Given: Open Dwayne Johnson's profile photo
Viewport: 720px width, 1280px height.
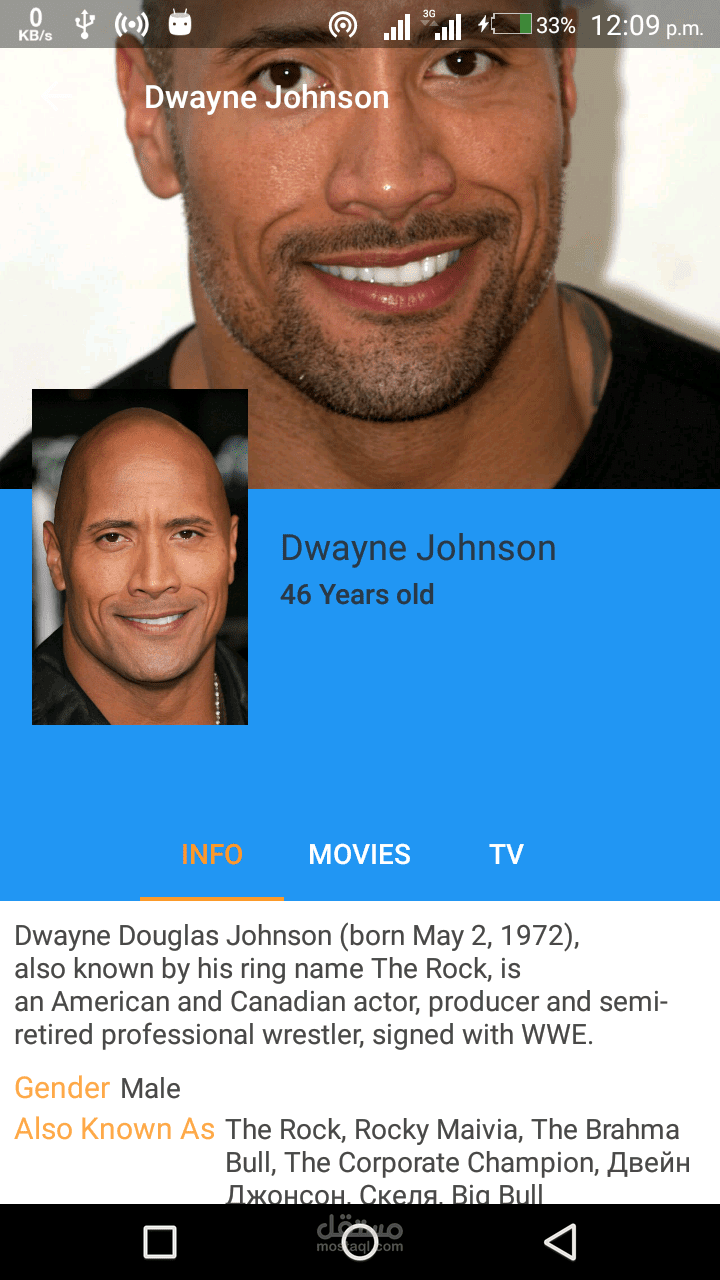Looking at the screenshot, I should (x=140, y=557).
